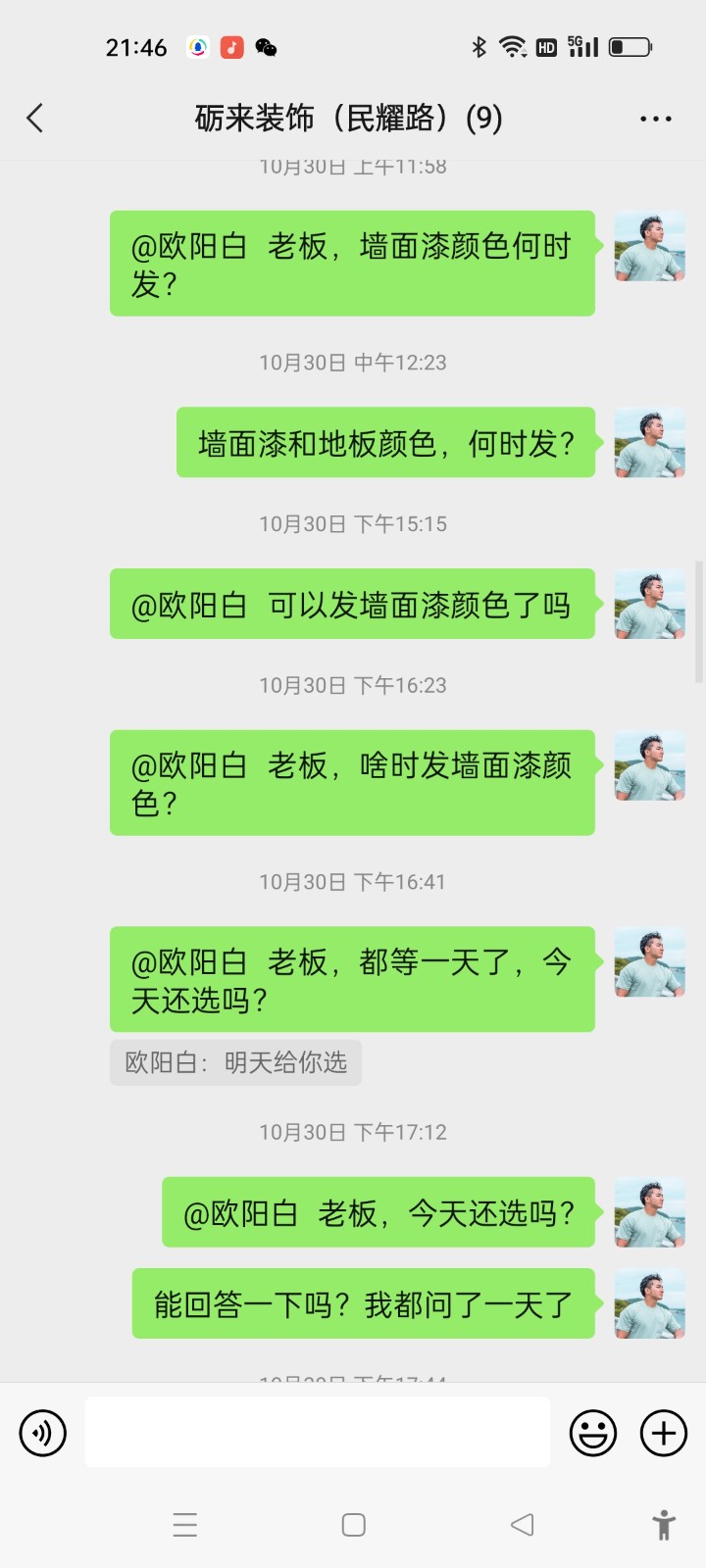The width and height of the screenshot is (706, 1568).
Task: Open the plus attachment menu
Action: click(x=664, y=1433)
